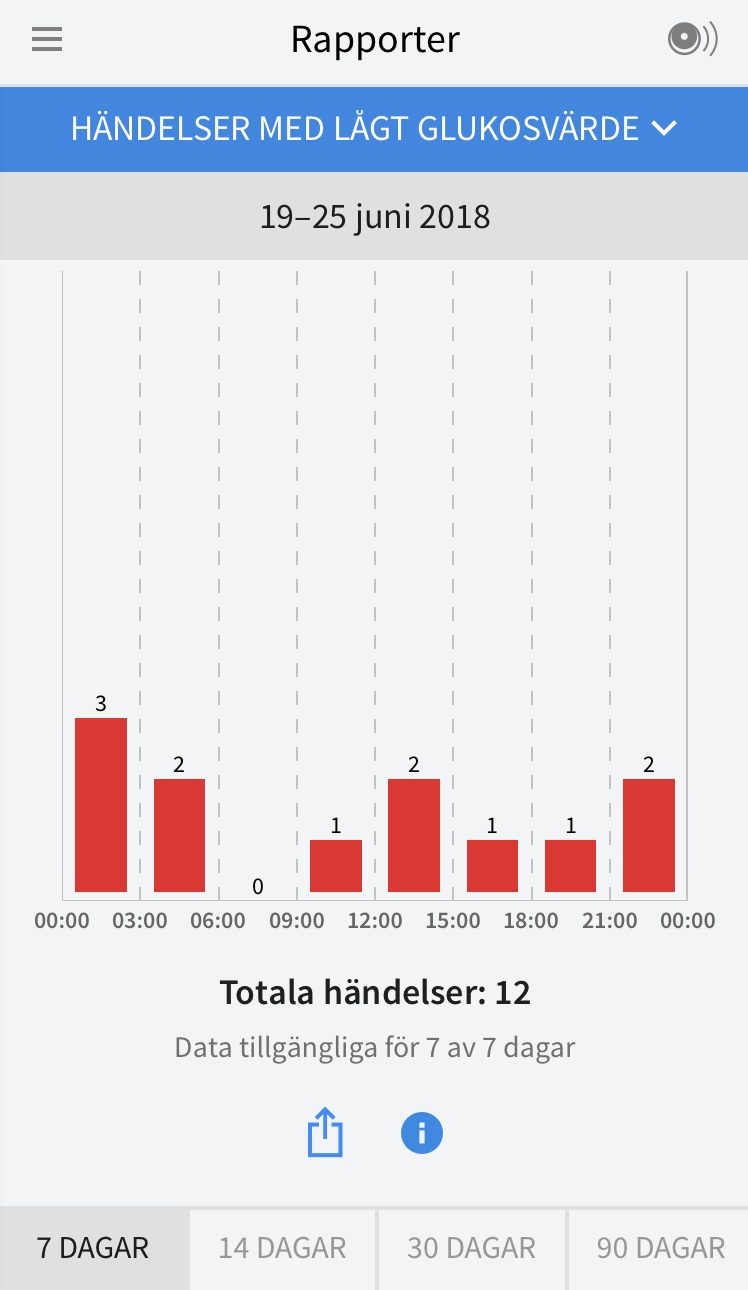Tap the sensor scan icon
Image resolution: width=748 pixels, height=1290 pixels.
pyautogui.click(x=692, y=40)
